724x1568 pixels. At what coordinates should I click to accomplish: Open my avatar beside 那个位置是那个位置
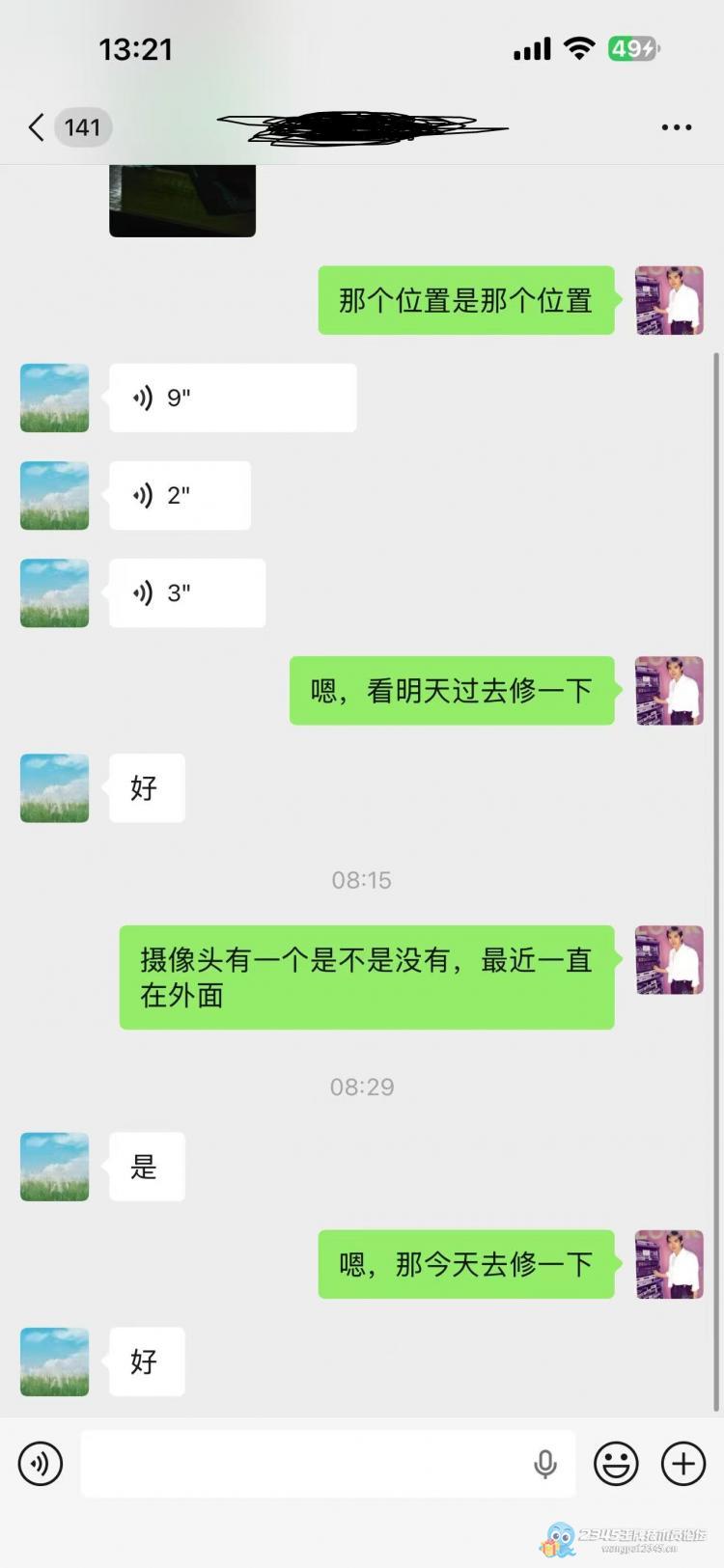click(x=669, y=301)
